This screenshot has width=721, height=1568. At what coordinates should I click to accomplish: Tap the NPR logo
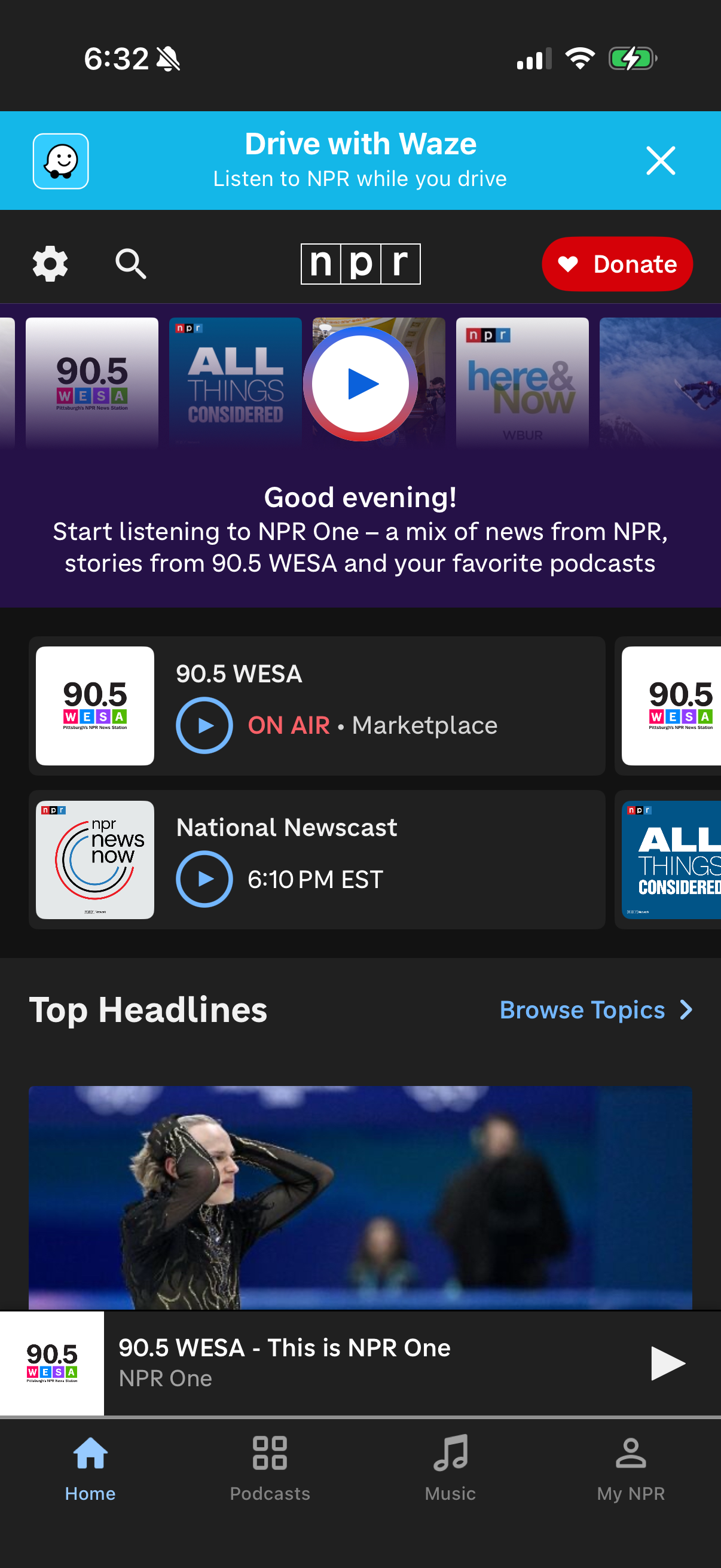coord(360,264)
